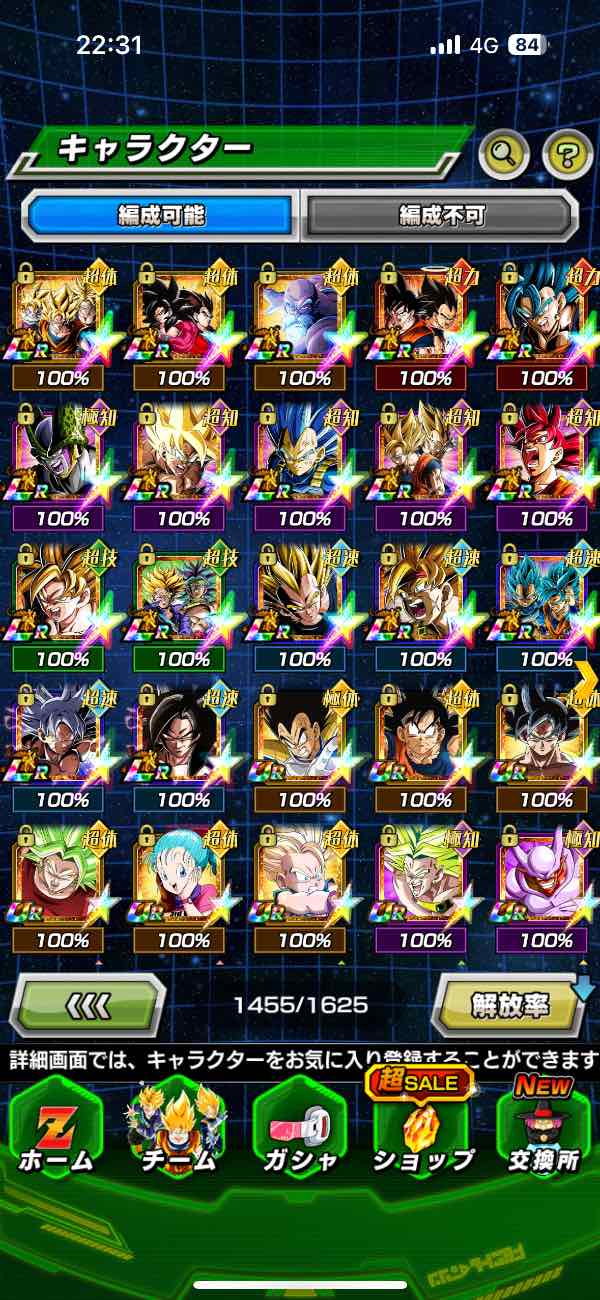Tap the 解放率 sort button
Viewport: 600px width, 1300px height.
pos(510,1005)
